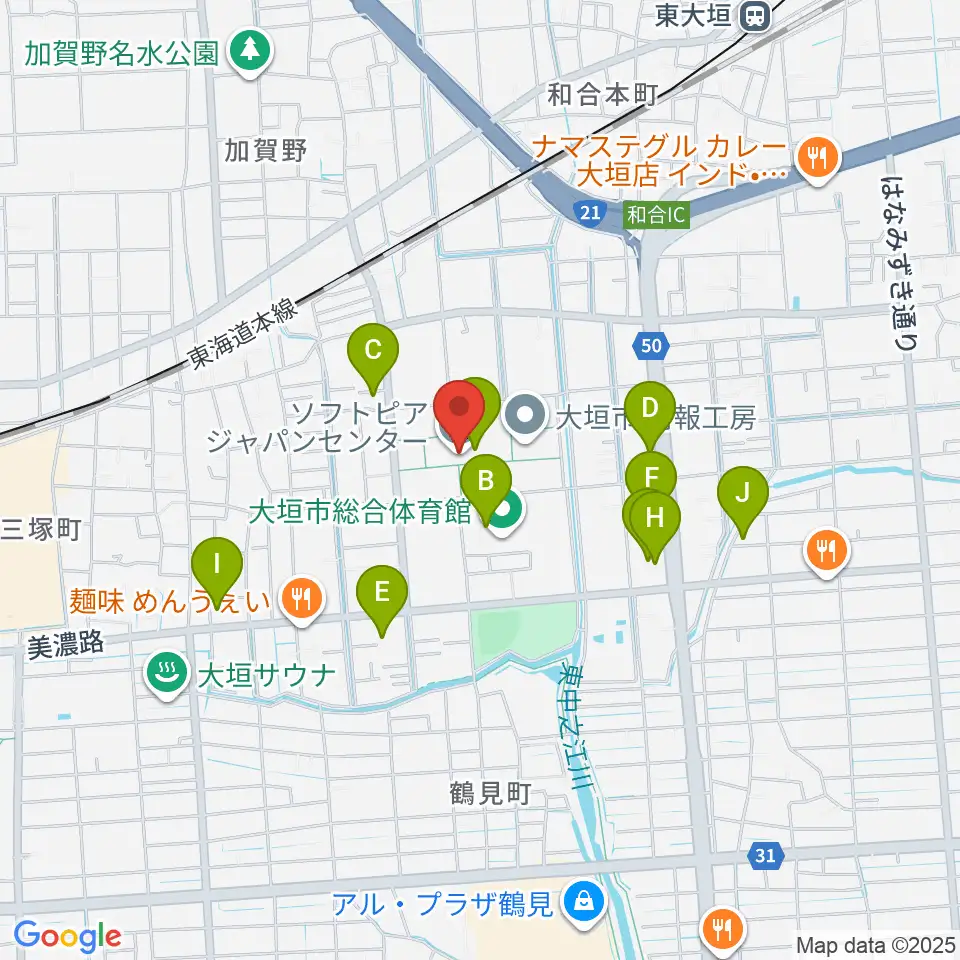Select the green marker labeled H
This screenshot has height=960, width=960.
(x=654, y=525)
